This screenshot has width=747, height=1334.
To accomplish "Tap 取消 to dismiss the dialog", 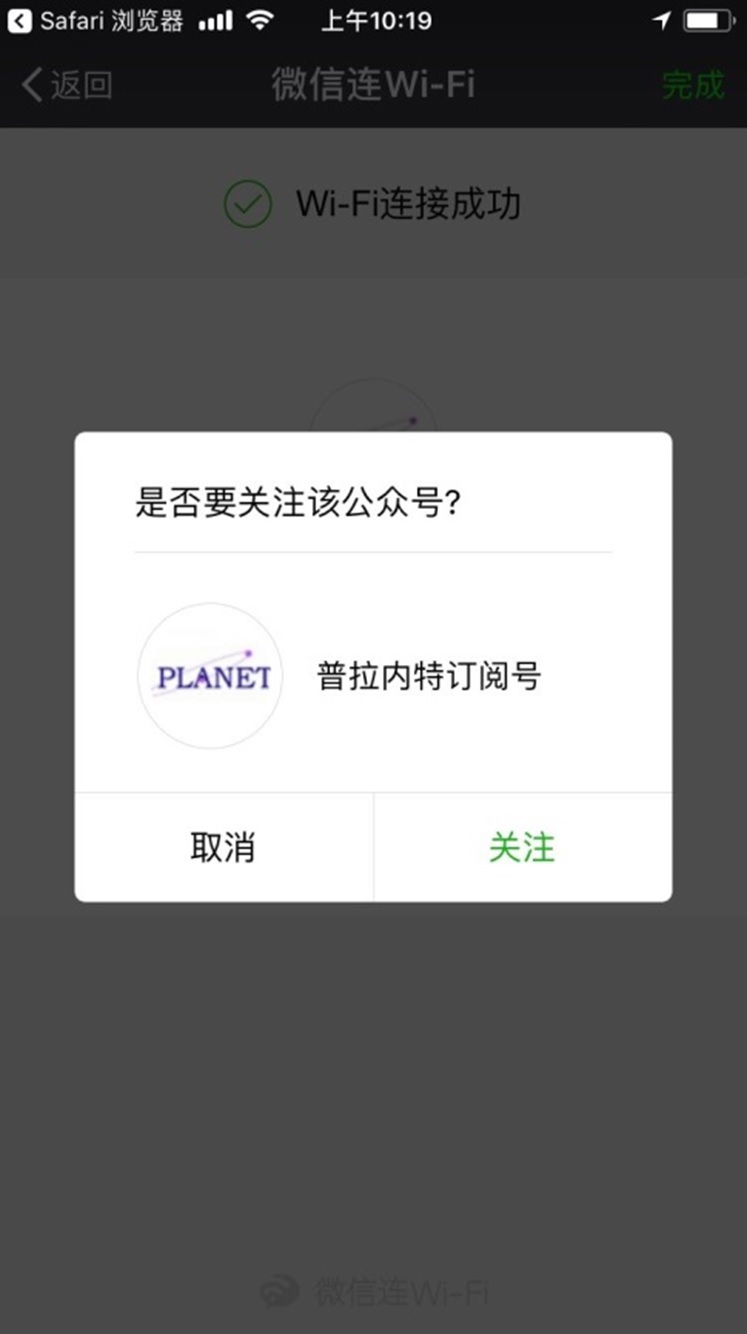I will tap(223, 848).
